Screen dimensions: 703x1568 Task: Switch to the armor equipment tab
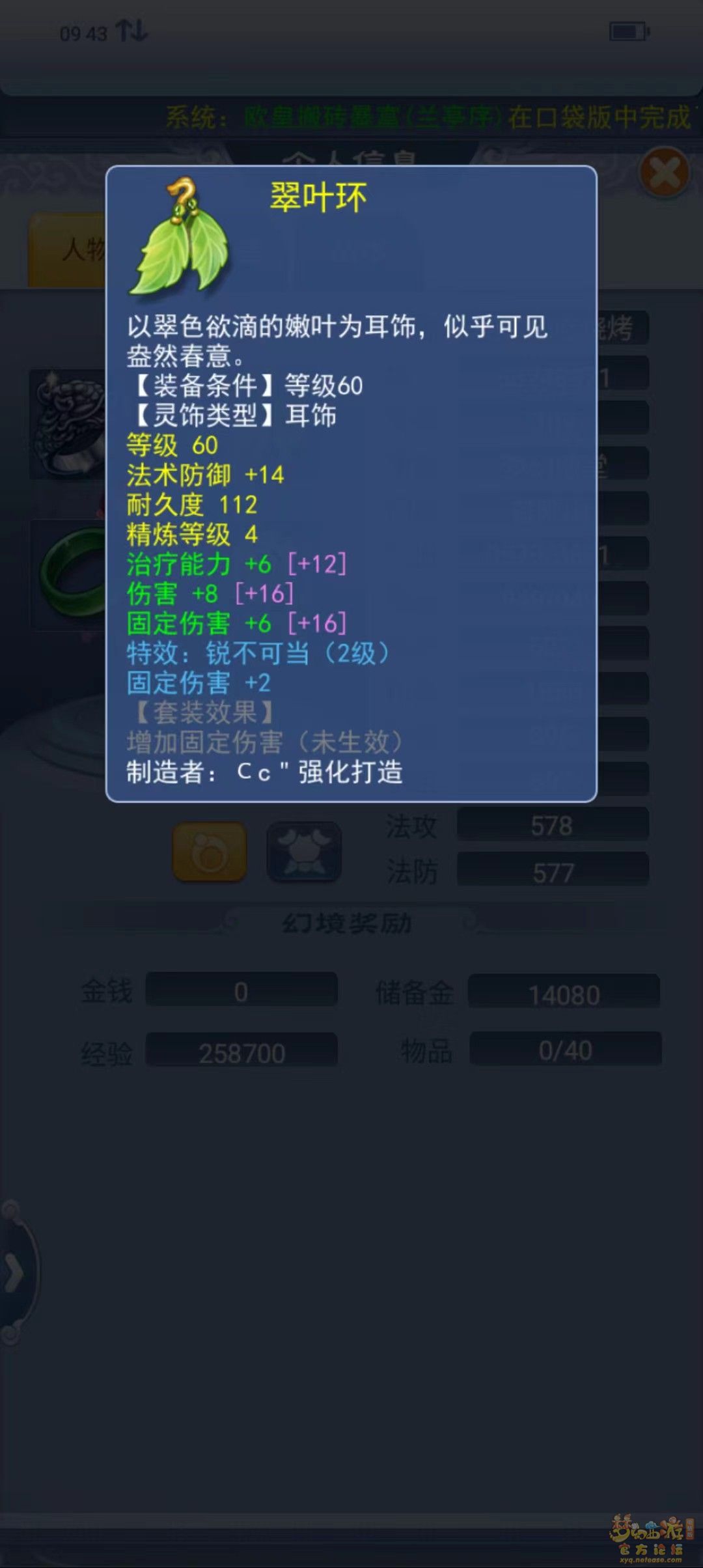tap(304, 851)
